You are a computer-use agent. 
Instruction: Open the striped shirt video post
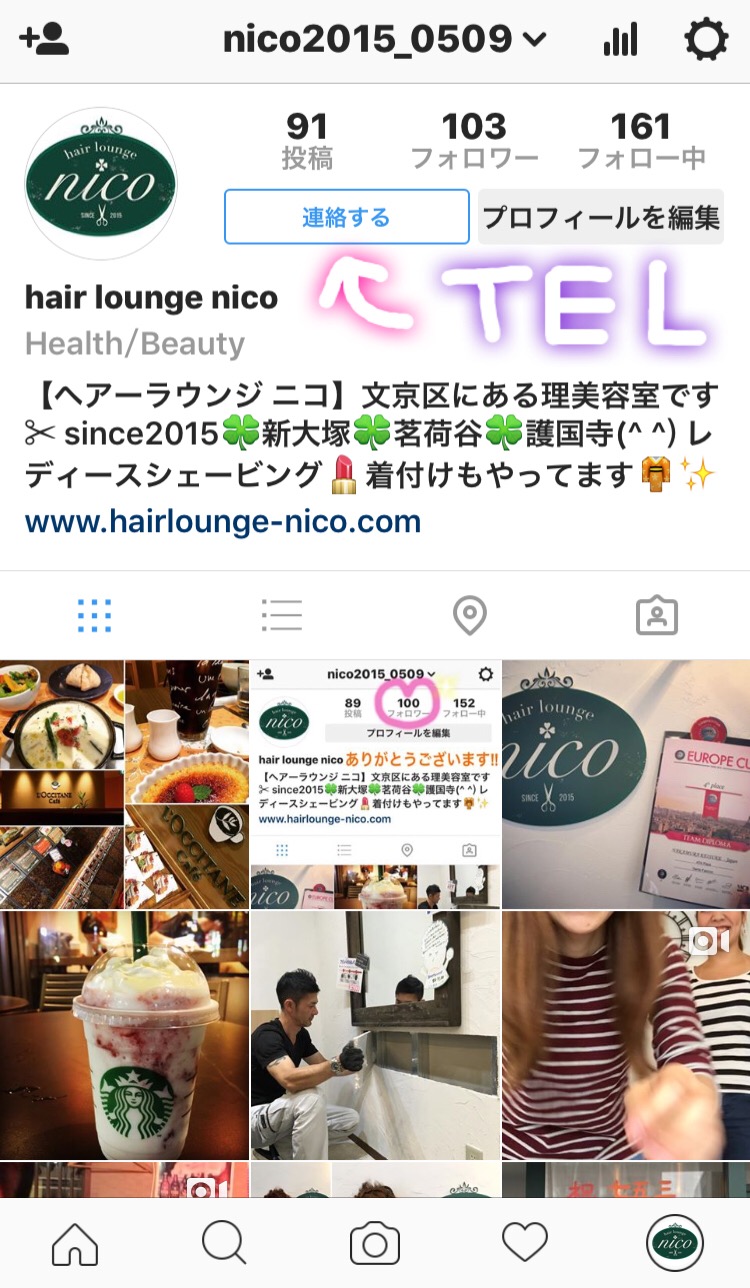pos(626,1035)
